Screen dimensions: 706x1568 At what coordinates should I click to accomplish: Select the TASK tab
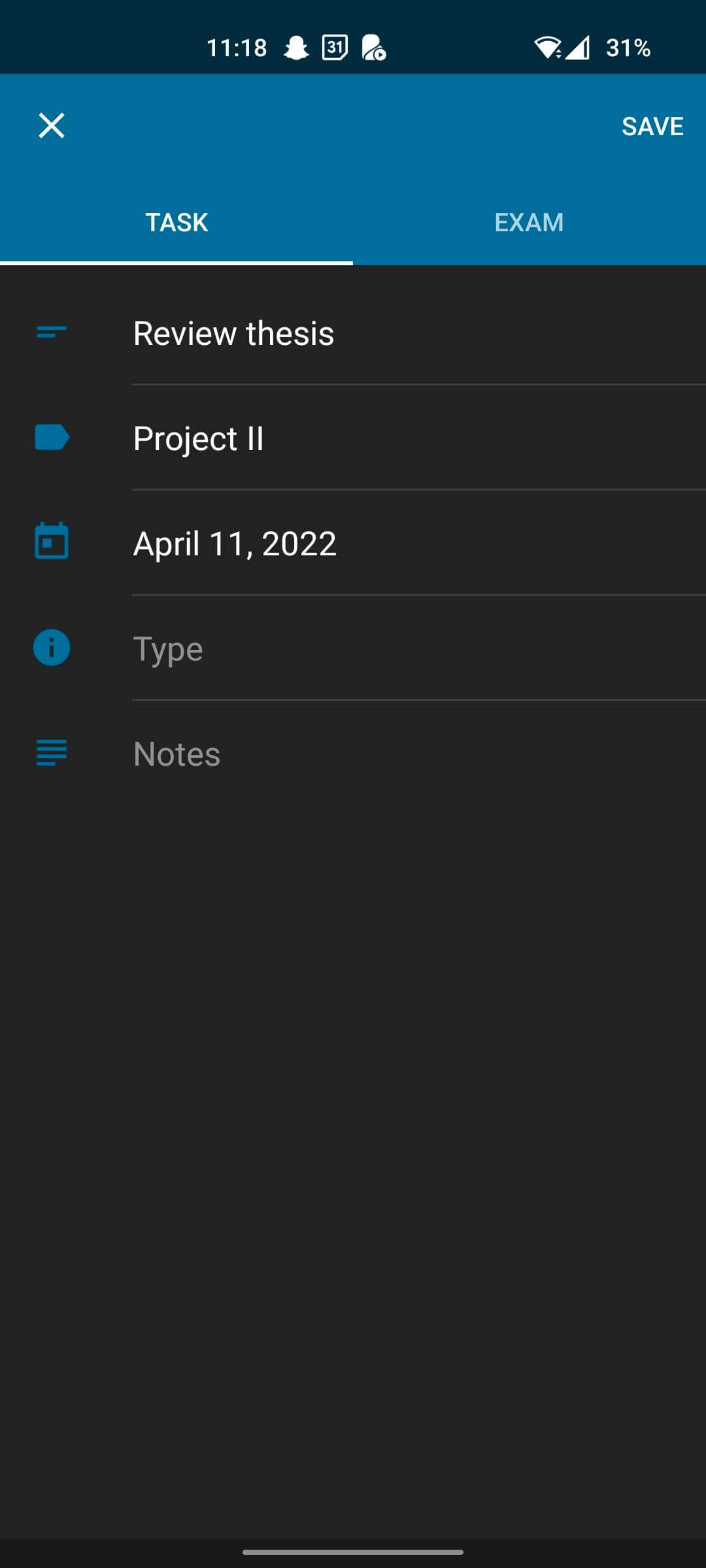coord(176,222)
